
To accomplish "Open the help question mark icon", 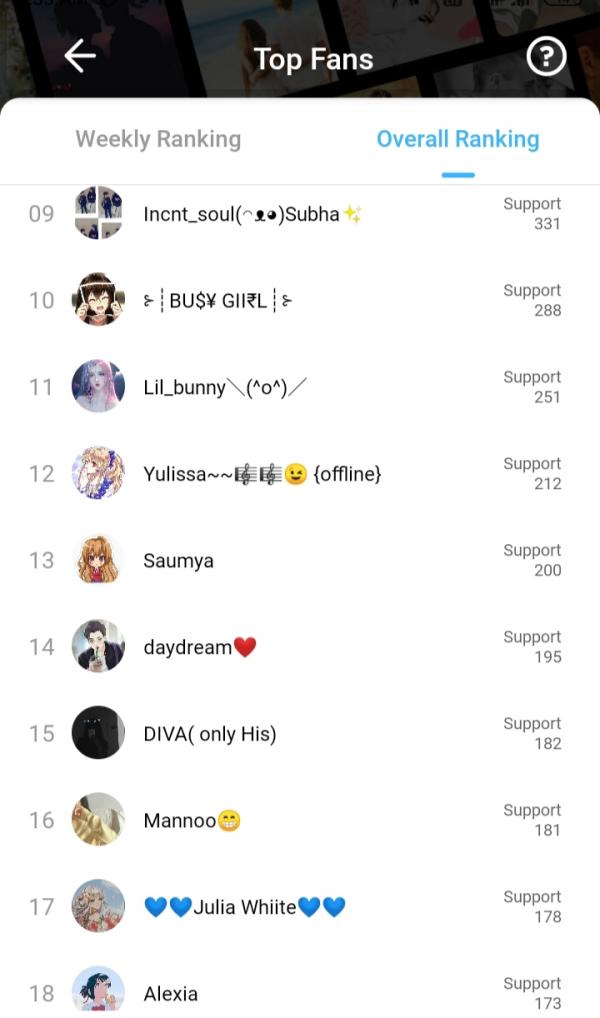I will click(x=546, y=58).
